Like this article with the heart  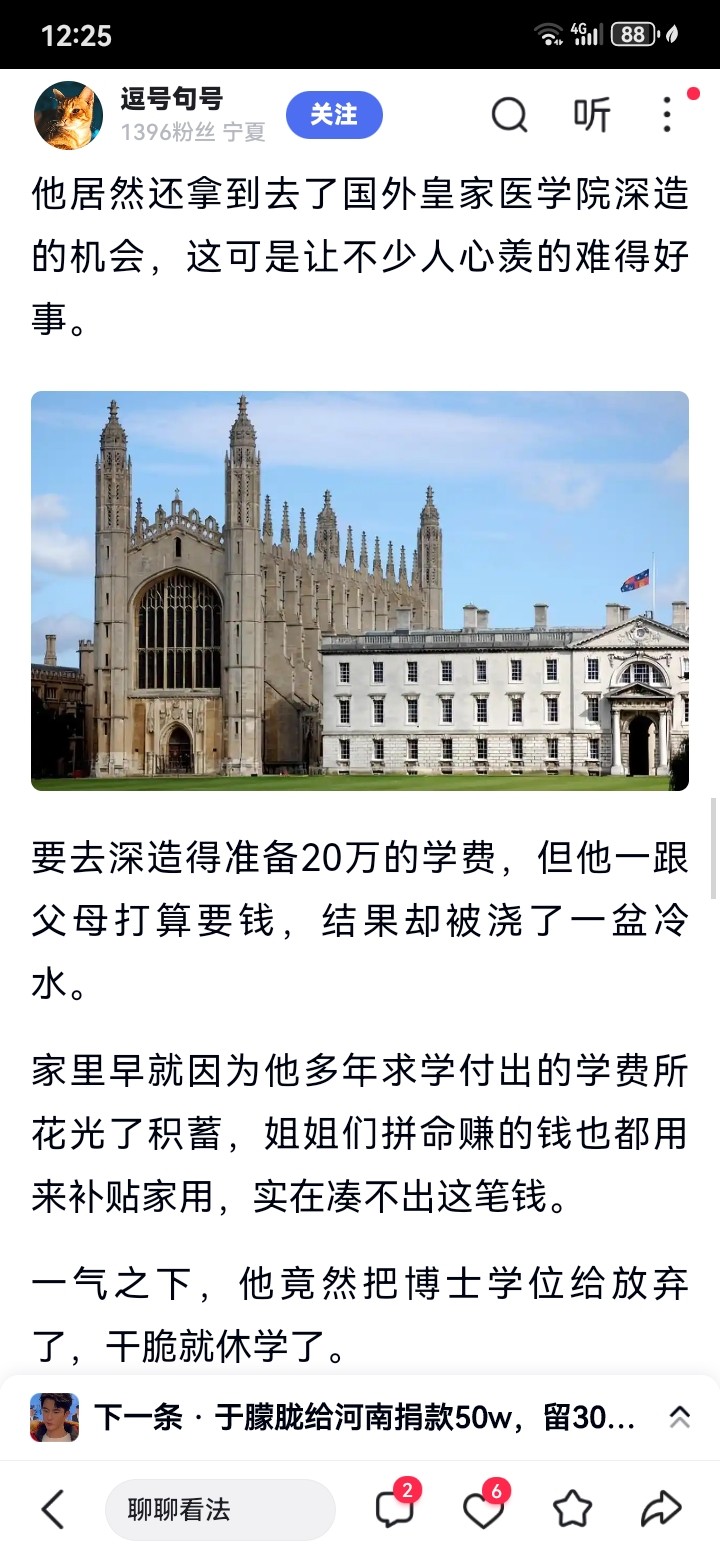[482, 1509]
